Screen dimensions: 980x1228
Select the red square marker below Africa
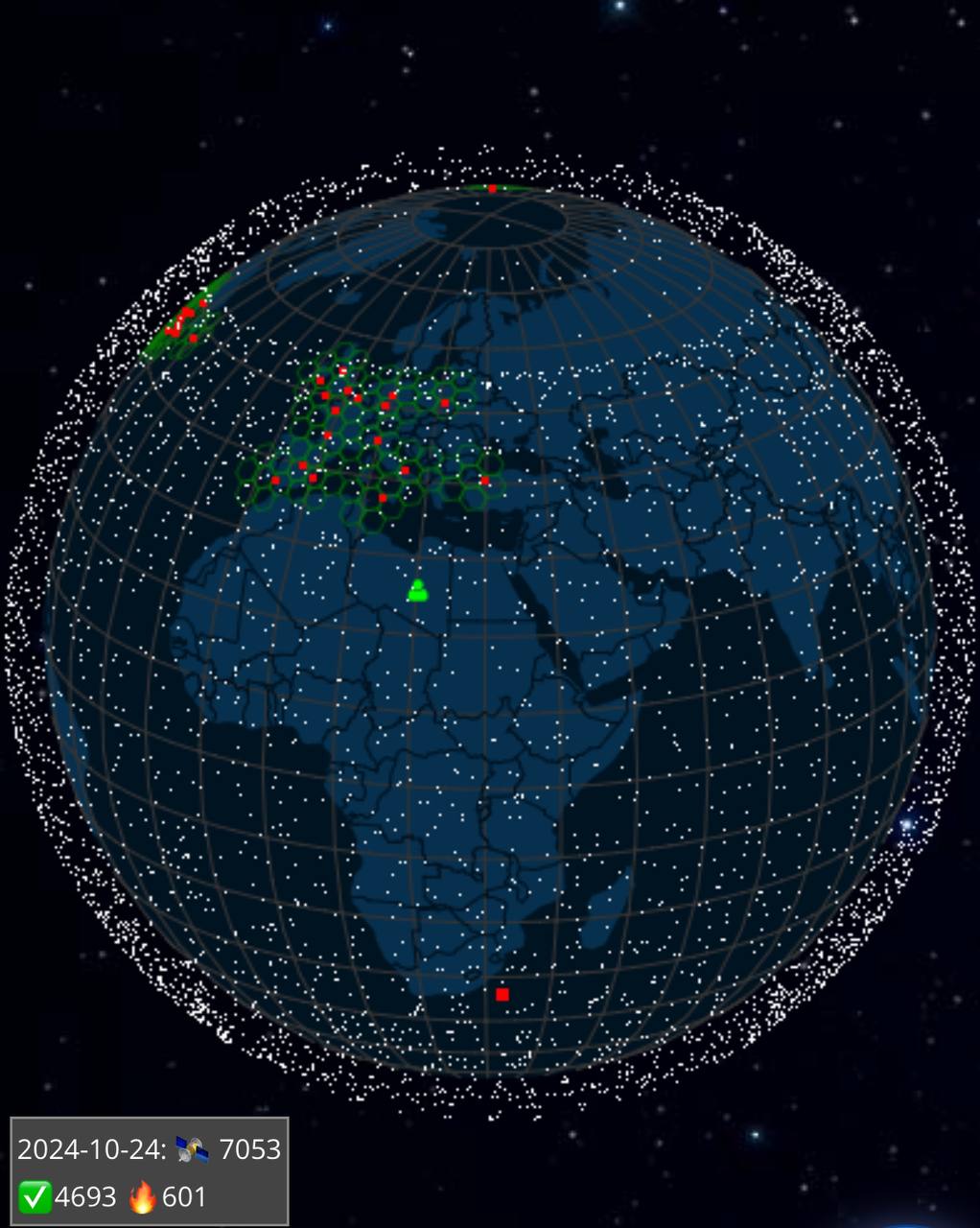tap(502, 994)
